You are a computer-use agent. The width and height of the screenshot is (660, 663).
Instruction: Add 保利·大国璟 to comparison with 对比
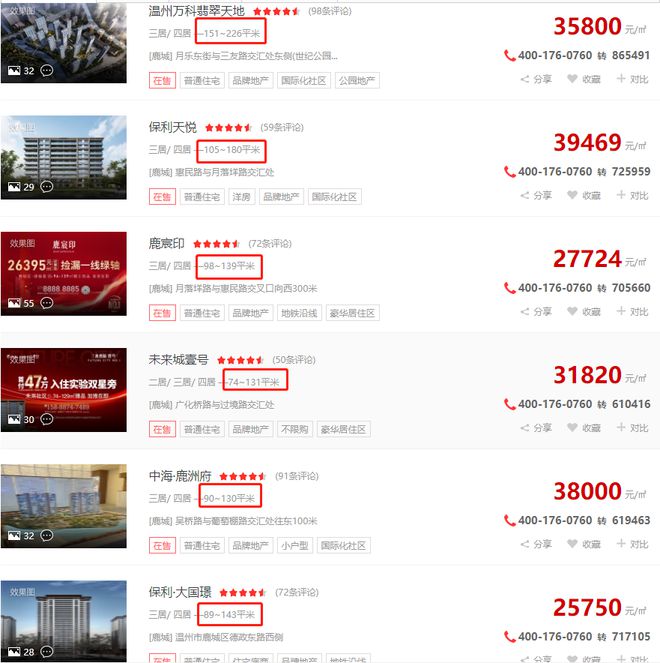coord(633,660)
